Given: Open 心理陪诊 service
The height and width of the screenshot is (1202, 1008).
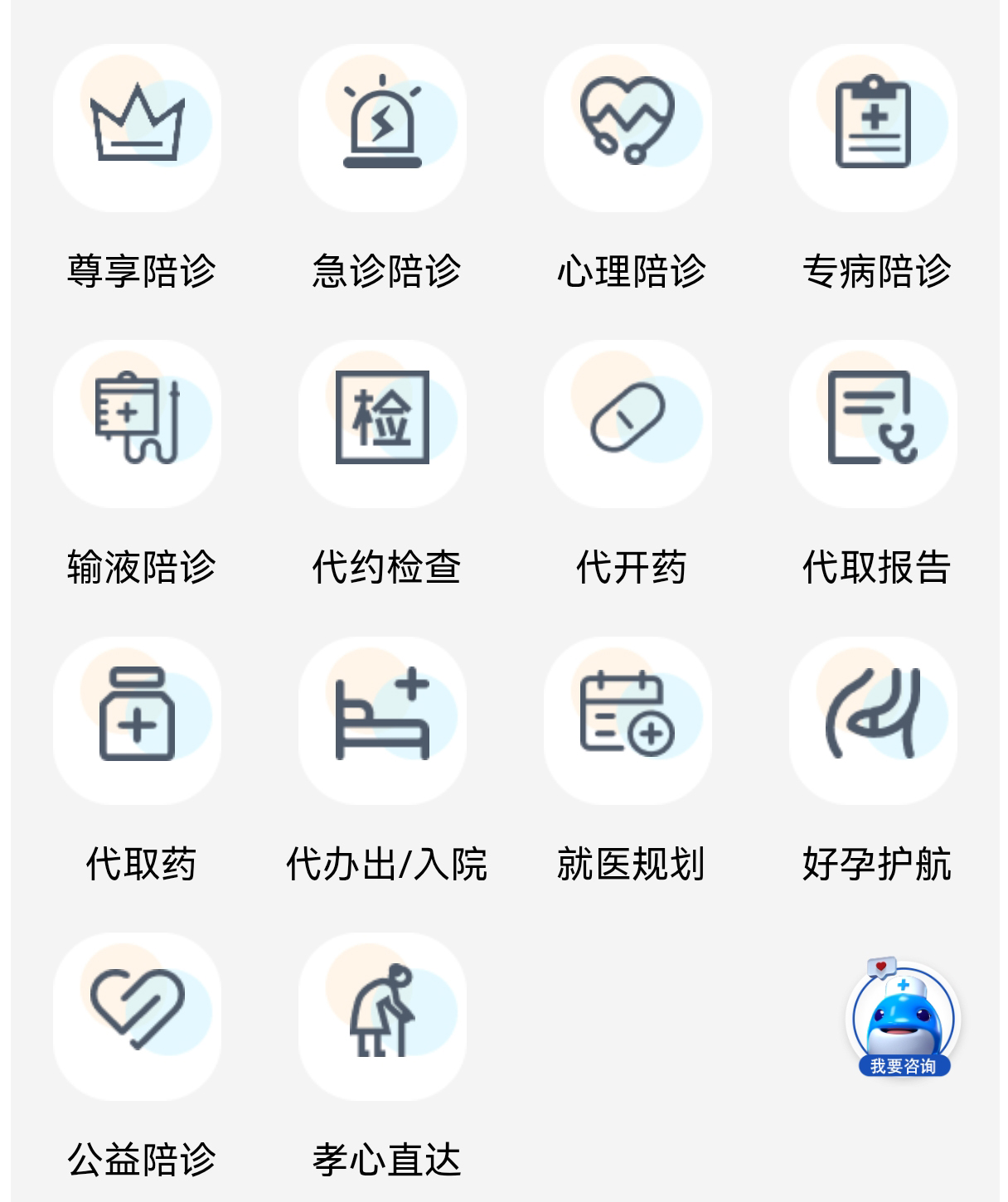Looking at the screenshot, I should coord(628,128).
